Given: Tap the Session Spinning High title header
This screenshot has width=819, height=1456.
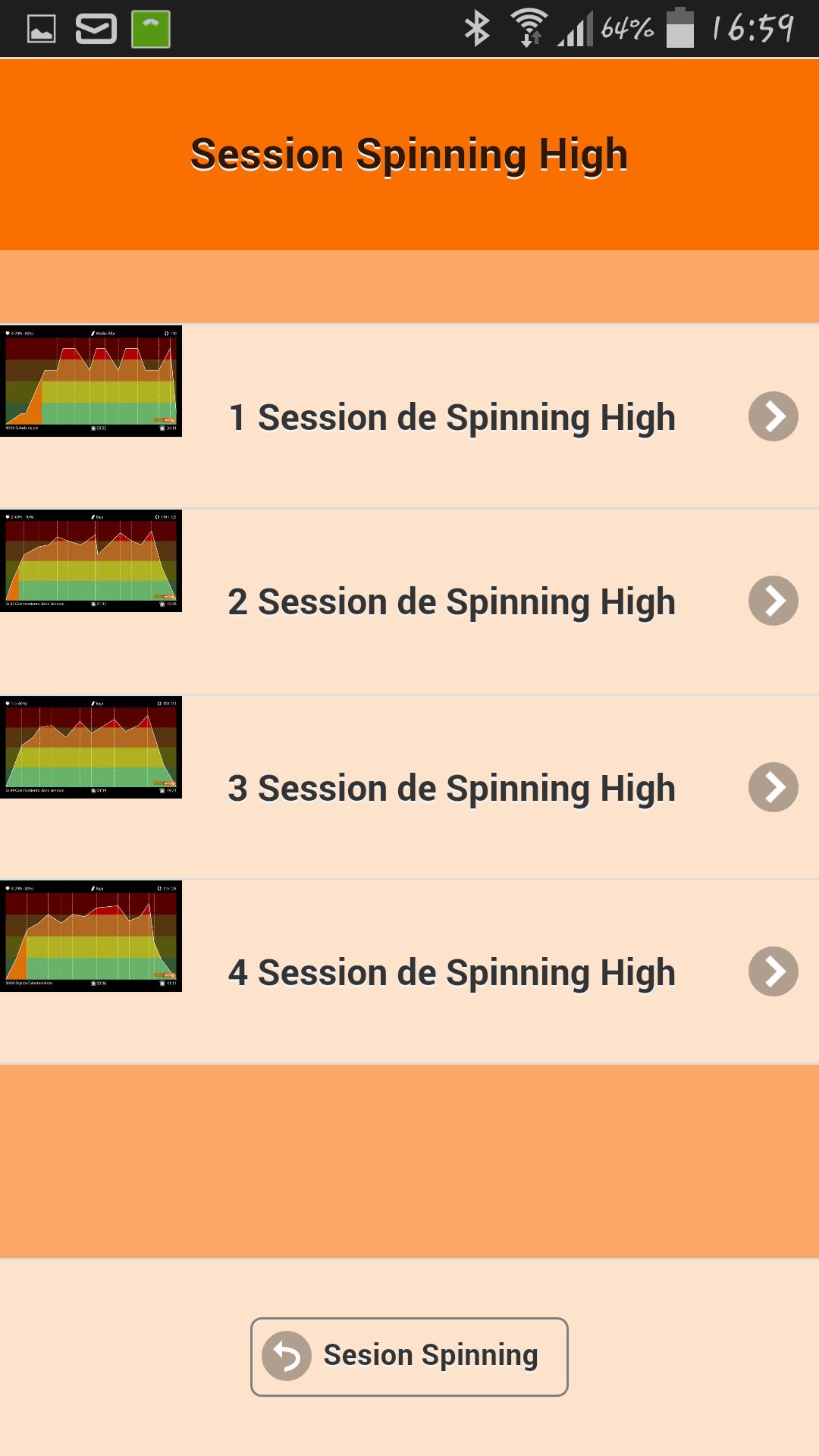Looking at the screenshot, I should coord(409,154).
